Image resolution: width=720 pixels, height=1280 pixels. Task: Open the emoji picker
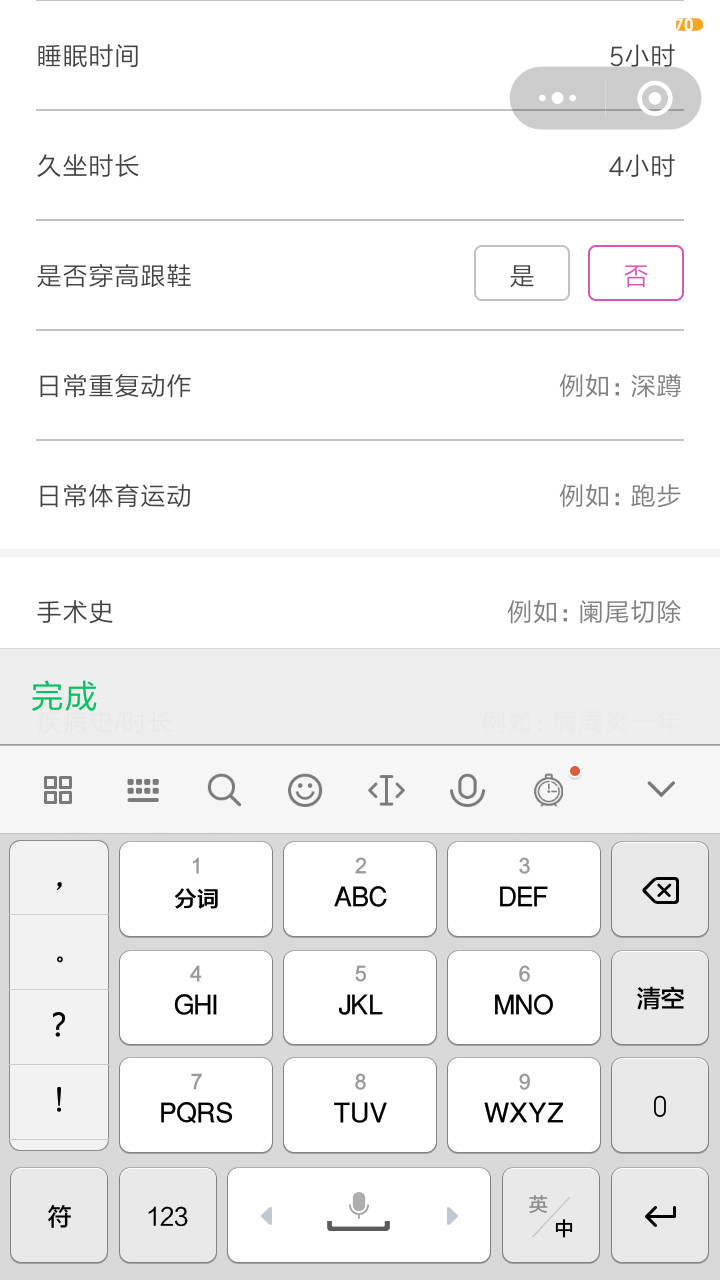[x=305, y=790]
